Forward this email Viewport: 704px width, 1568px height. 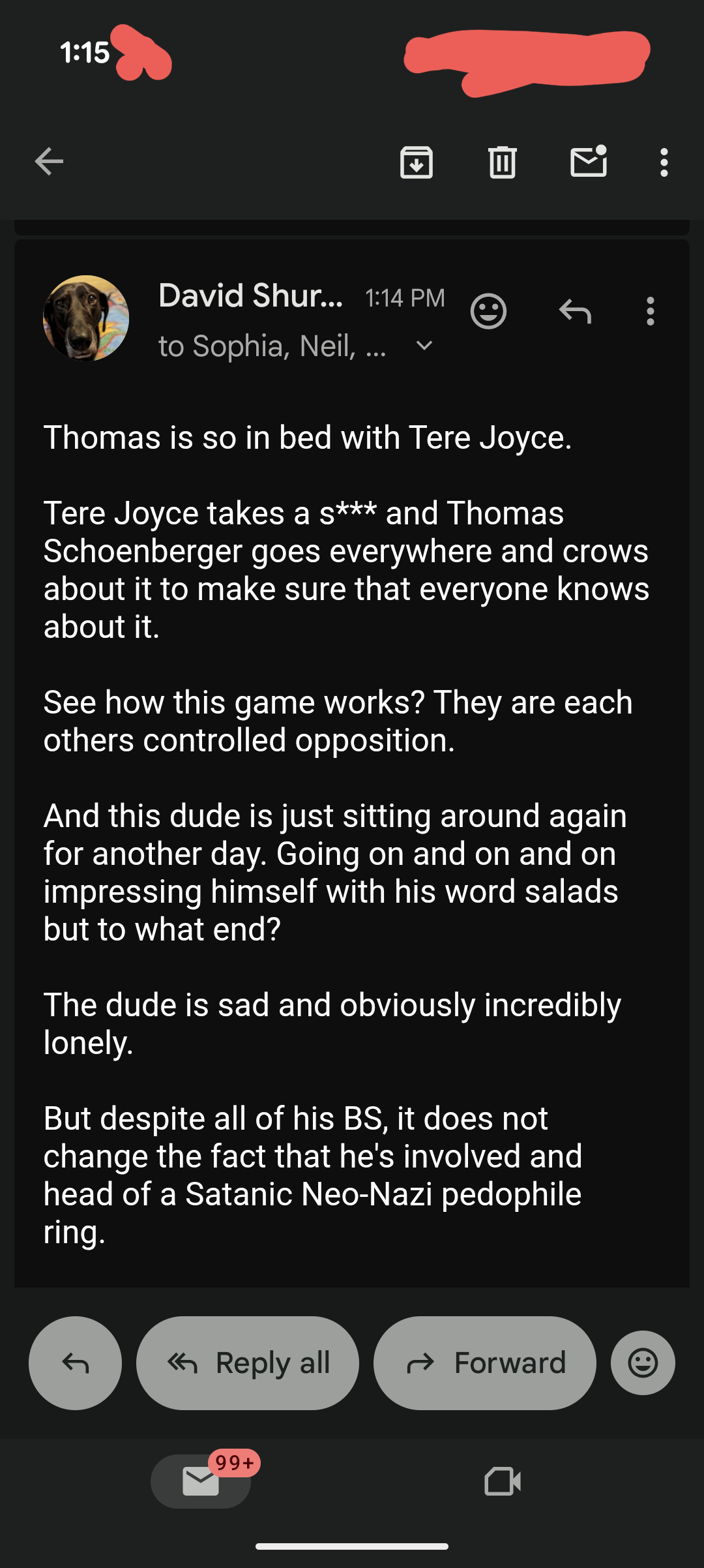(x=484, y=1363)
